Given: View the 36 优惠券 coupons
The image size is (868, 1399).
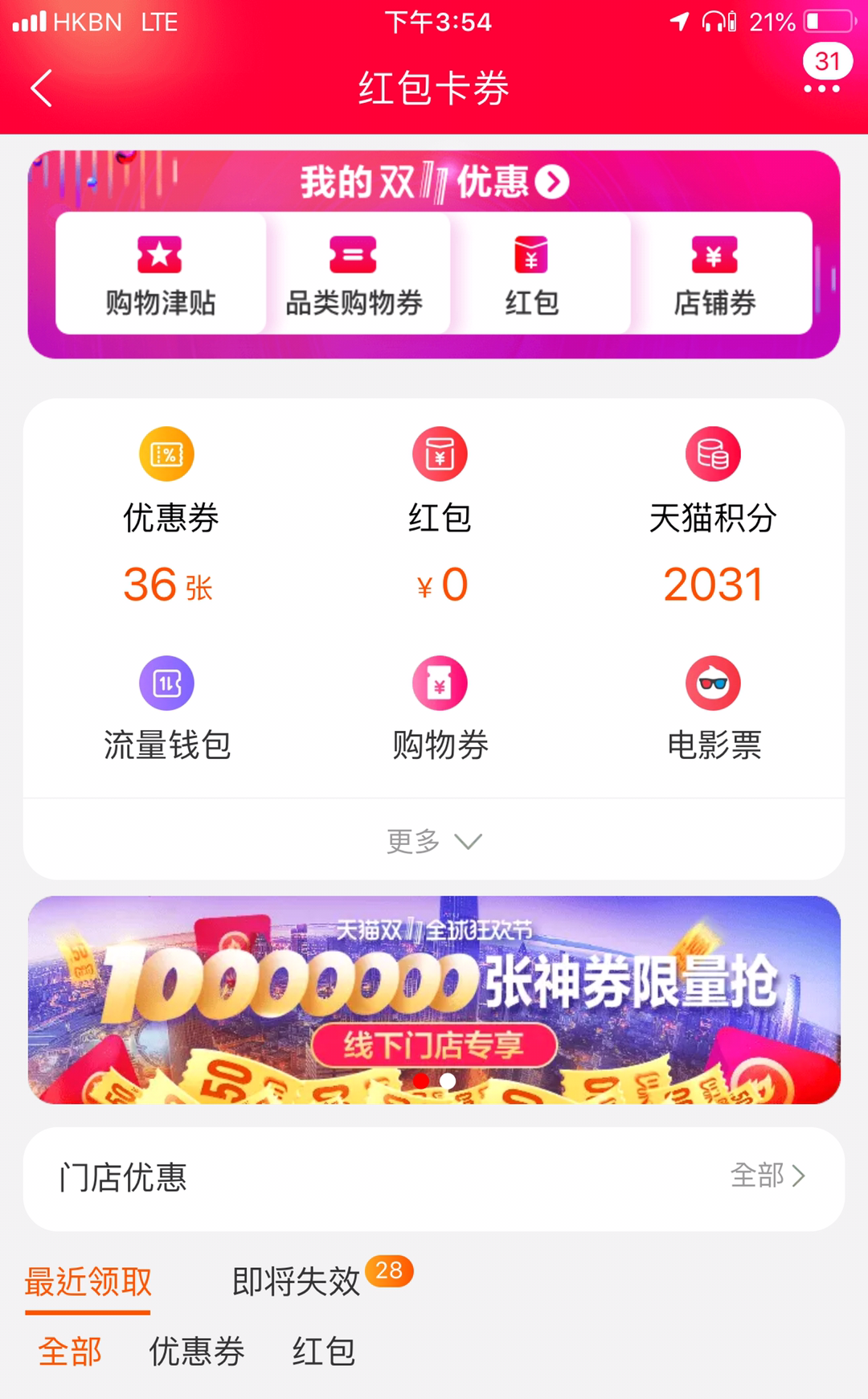Looking at the screenshot, I should 168,515.
